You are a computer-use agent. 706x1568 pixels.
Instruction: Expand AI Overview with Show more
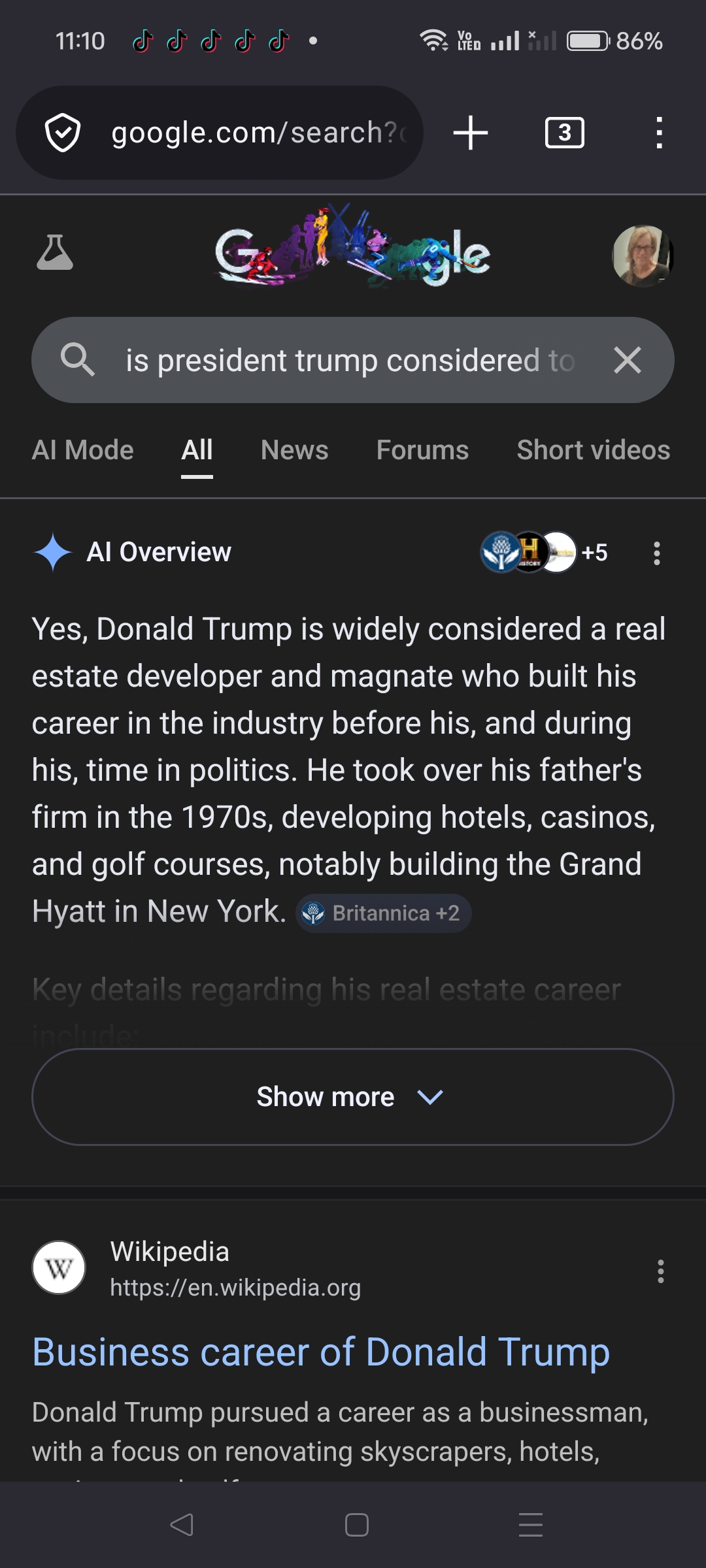point(352,1097)
